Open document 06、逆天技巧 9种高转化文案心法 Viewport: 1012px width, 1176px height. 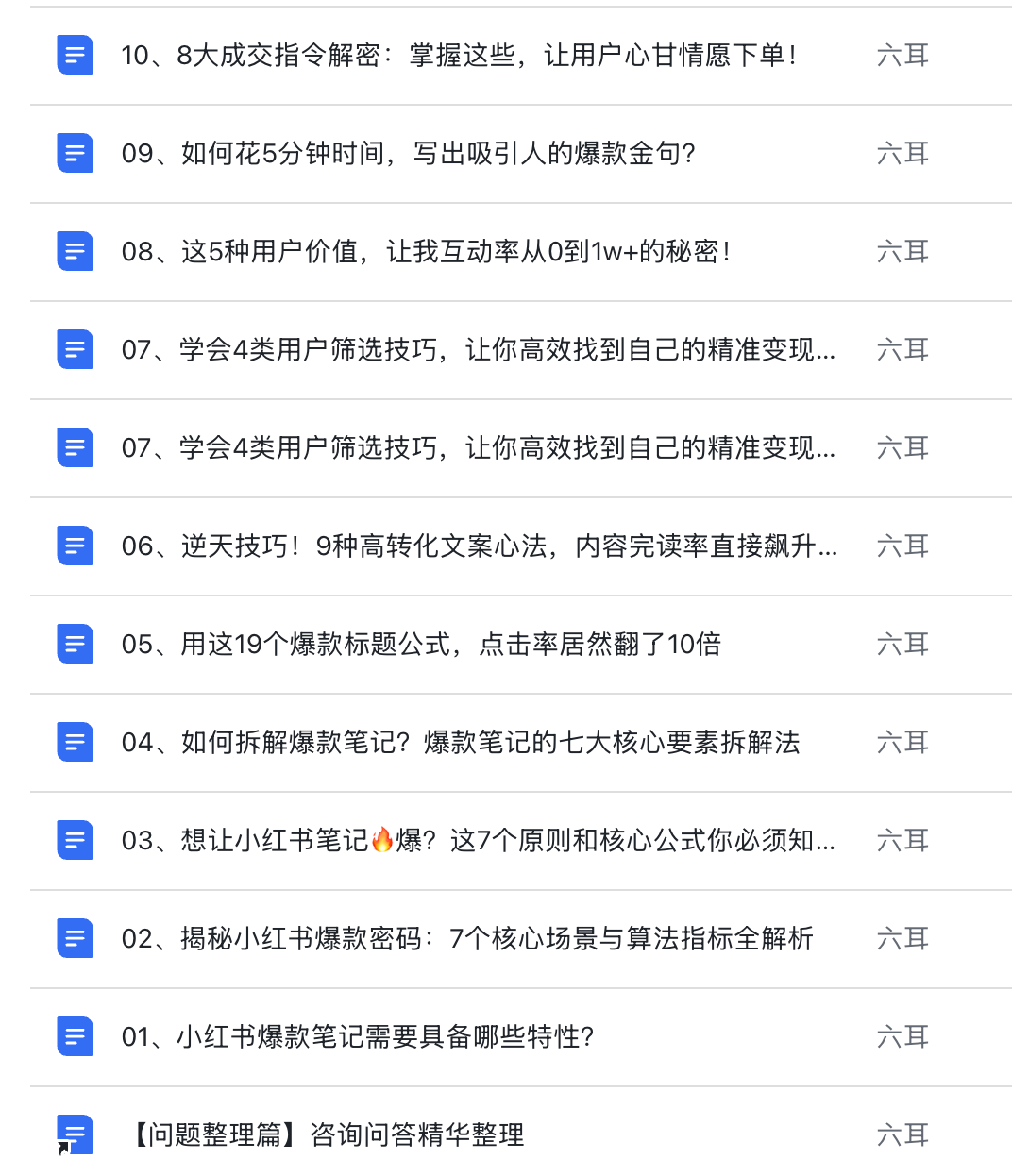point(479,546)
